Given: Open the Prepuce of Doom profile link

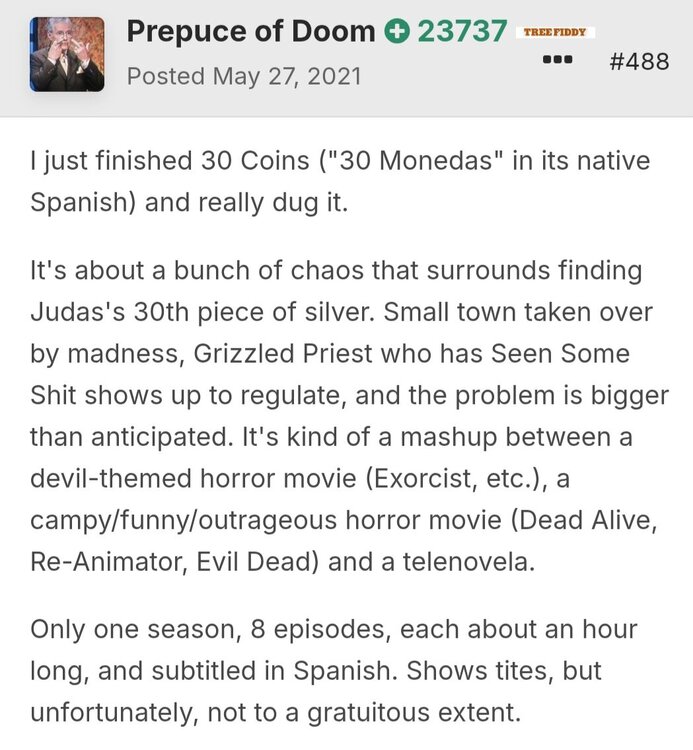Looking at the screenshot, I should [x=250, y=32].
